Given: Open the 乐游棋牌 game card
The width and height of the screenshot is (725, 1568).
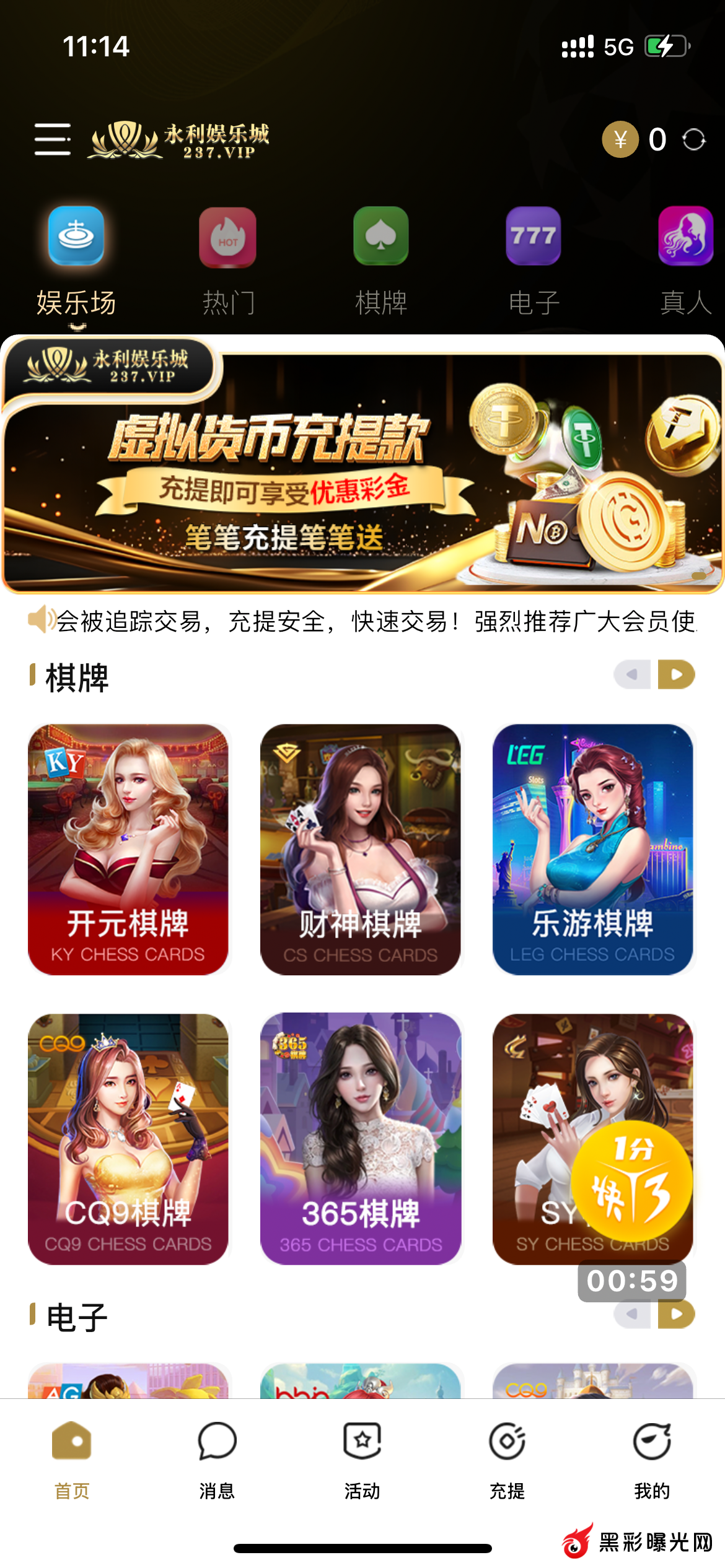Looking at the screenshot, I should pyautogui.click(x=592, y=849).
